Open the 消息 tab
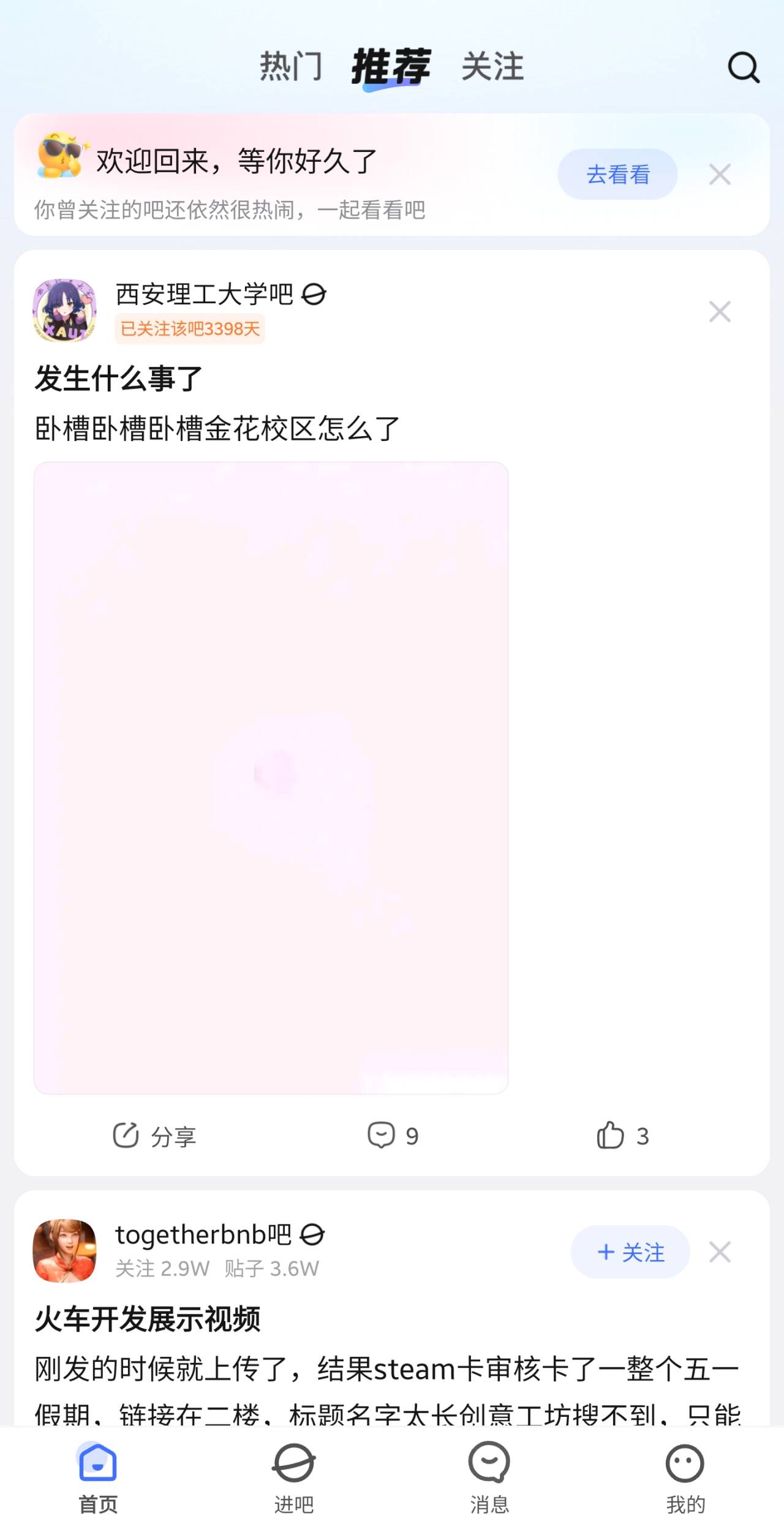This screenshot has height=1529, width=784. click(489, 1478)
